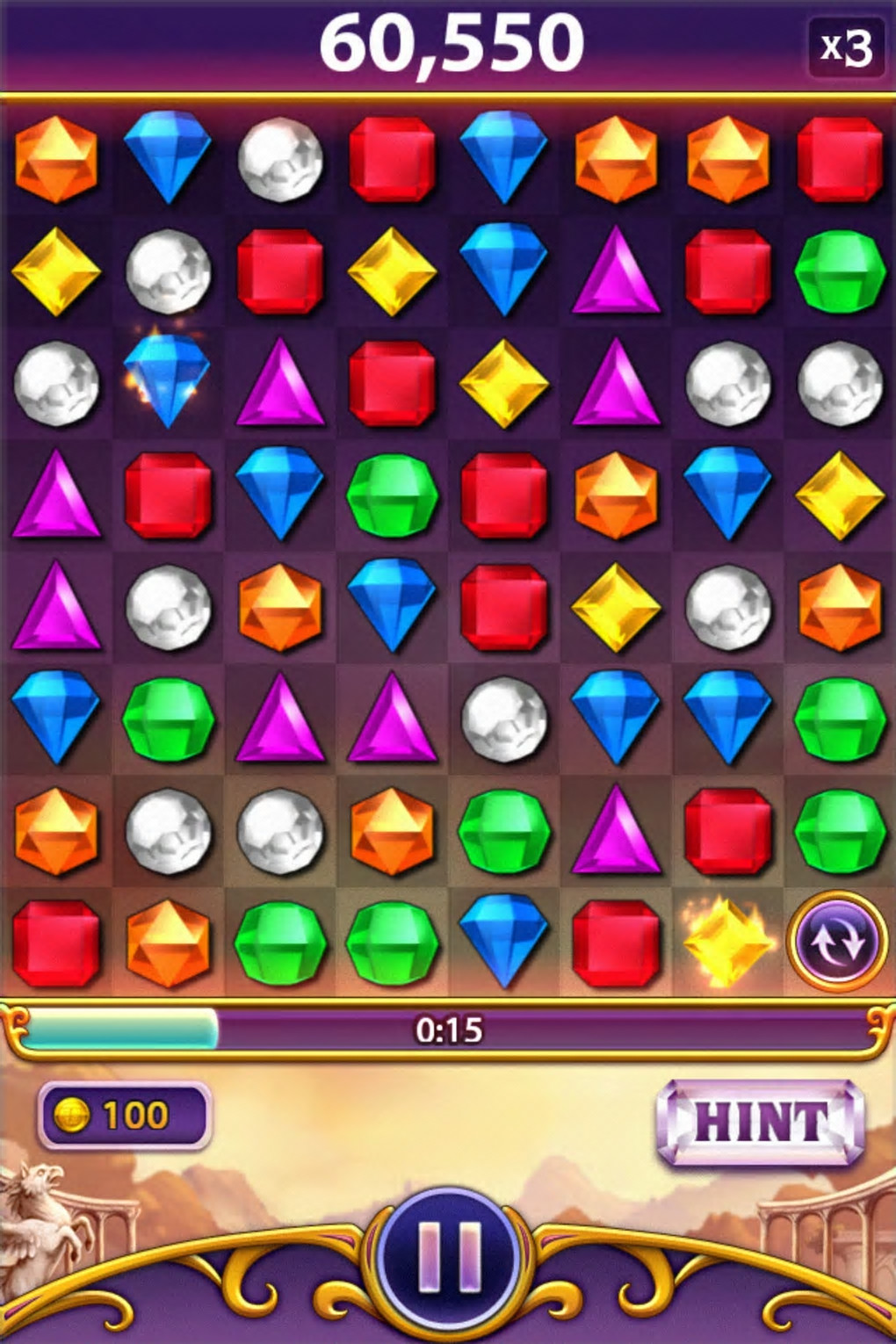Select the flaming blue diamond gem
The width and height of the screenshot is (896, 1344).
167,380
